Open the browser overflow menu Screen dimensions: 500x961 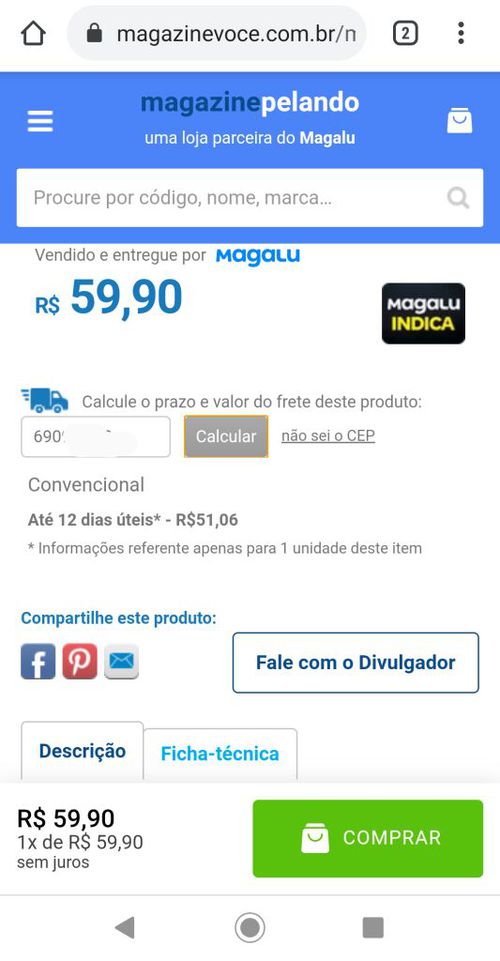click(461, 33)
